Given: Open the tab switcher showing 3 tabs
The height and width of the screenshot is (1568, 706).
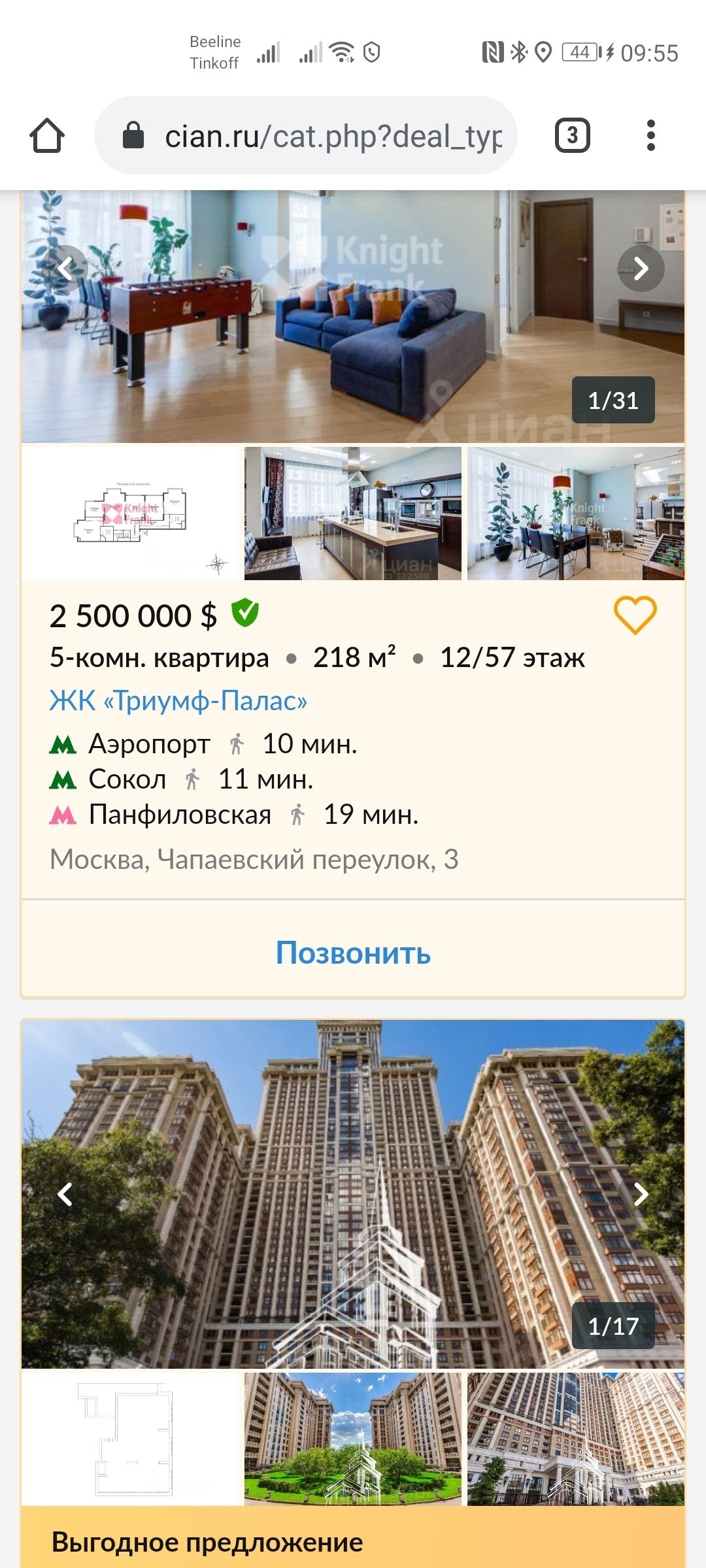Looking at the screenshot, I should (x=572, y=136).
